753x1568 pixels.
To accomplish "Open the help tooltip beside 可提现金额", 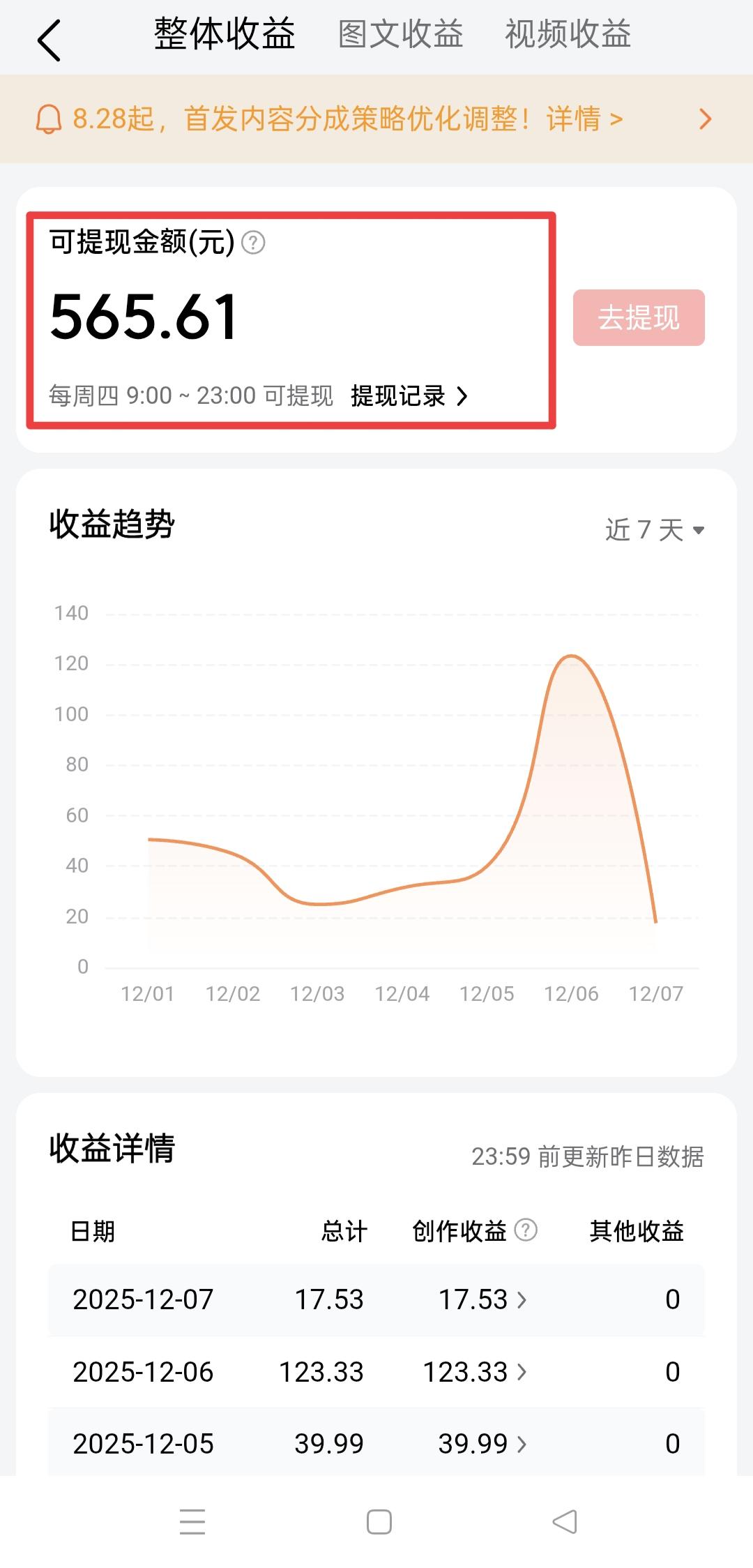I will [x=252, y=243].
